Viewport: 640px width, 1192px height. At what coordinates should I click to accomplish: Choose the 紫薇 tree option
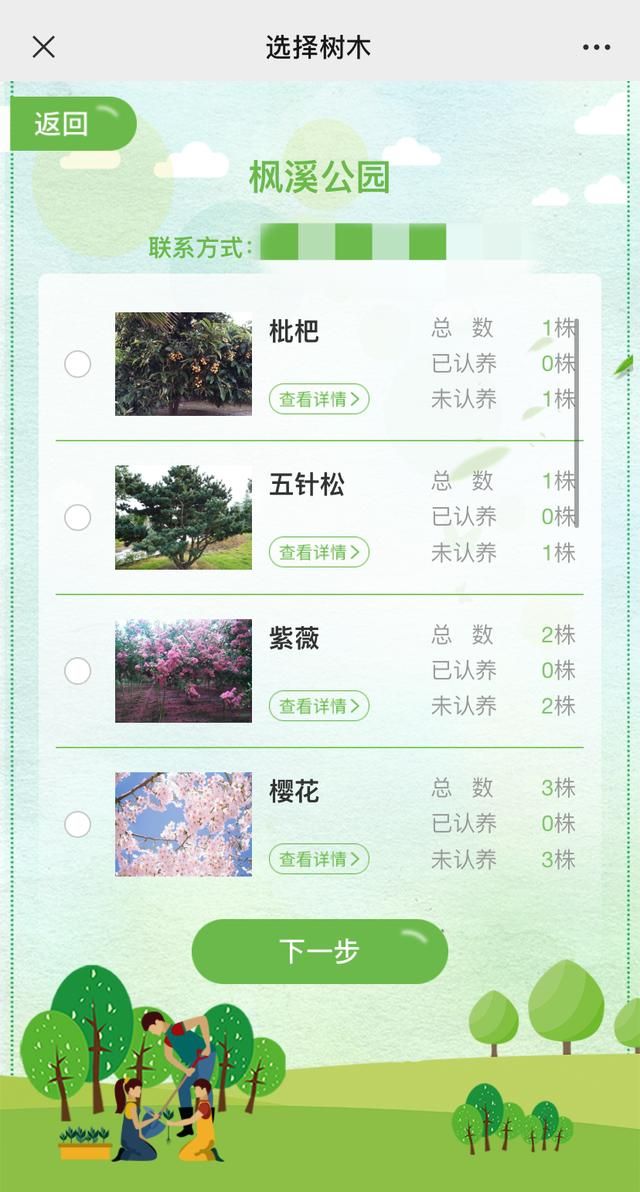(78, 671)
